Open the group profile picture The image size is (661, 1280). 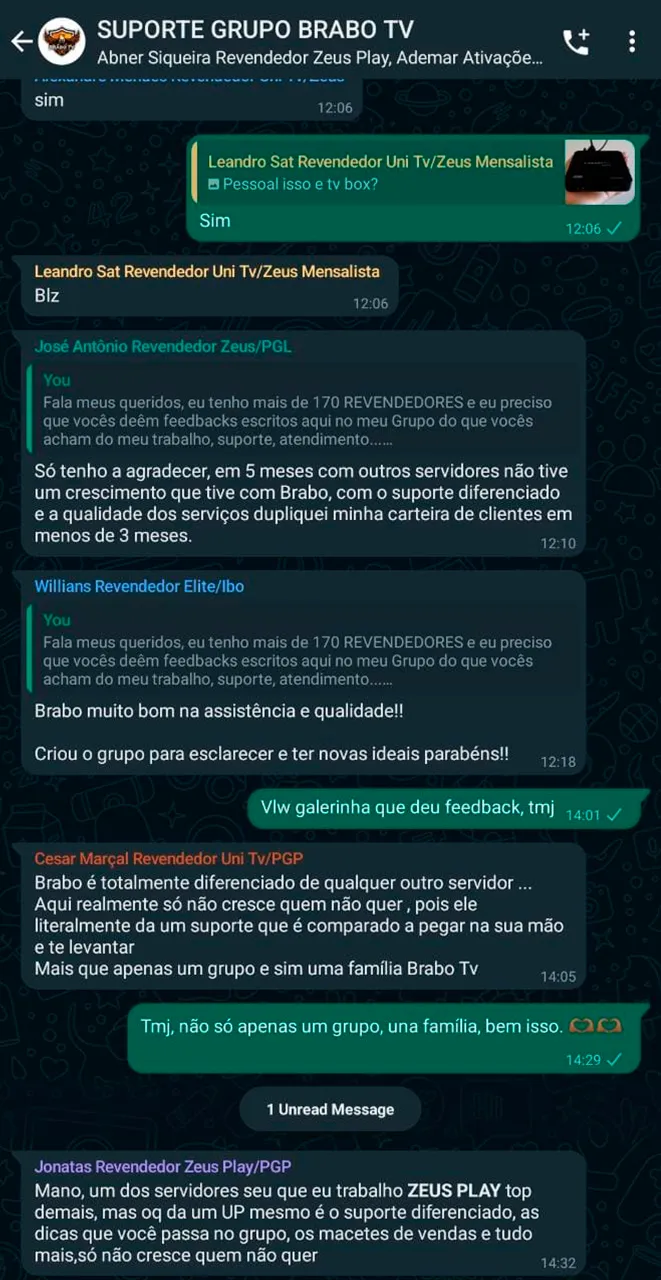62,42
